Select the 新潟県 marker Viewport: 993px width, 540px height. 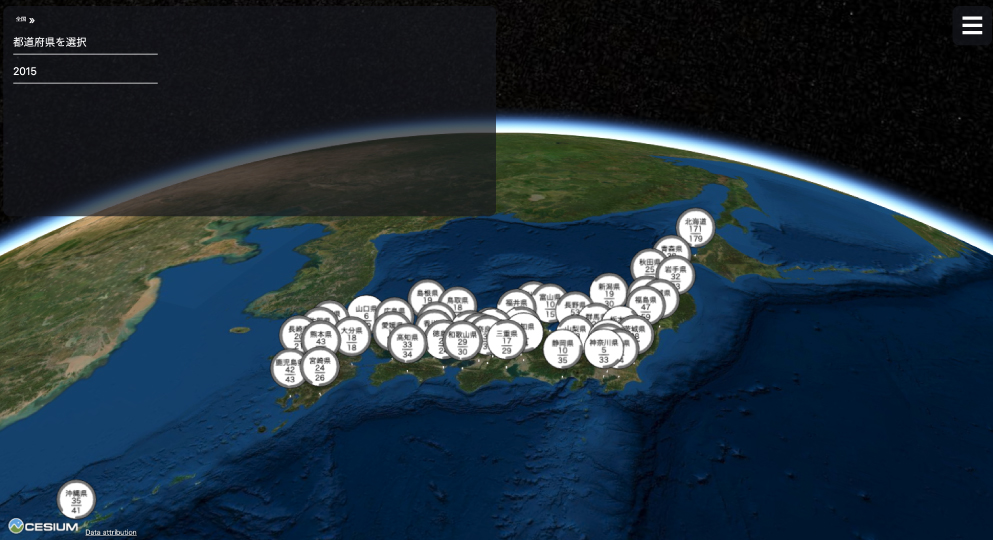coord(609,293)
